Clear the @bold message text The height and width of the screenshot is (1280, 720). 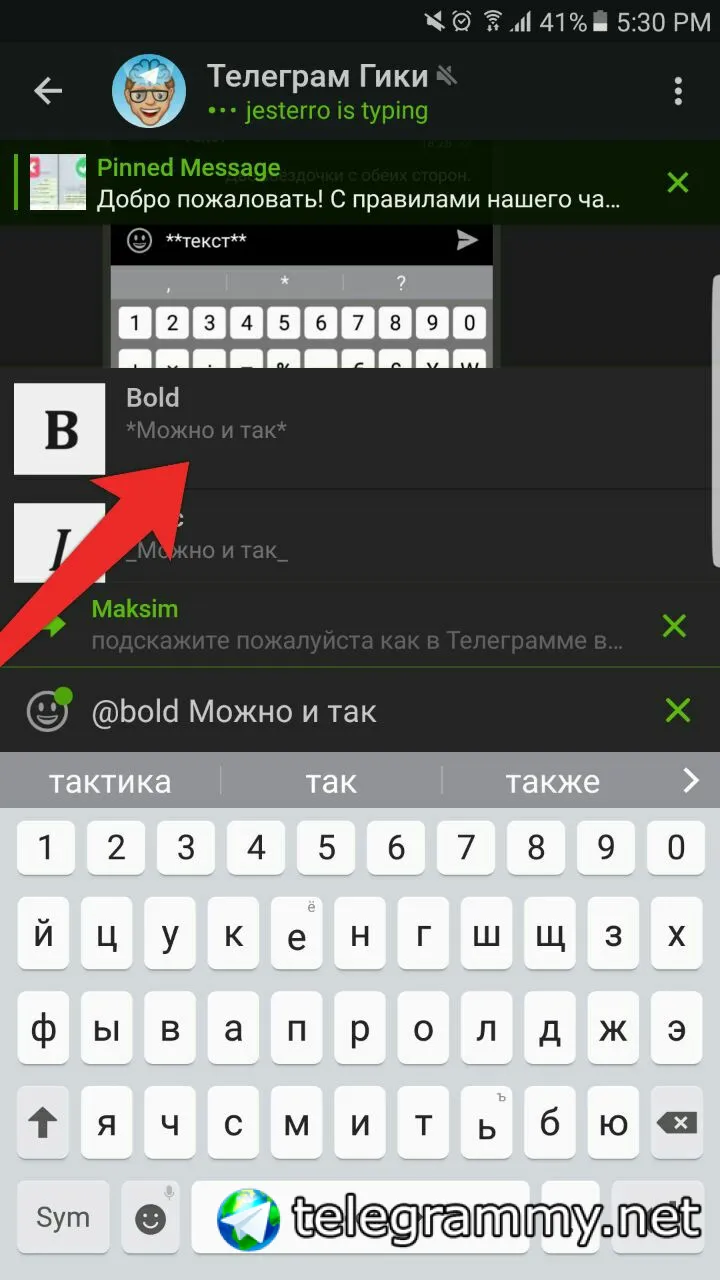(x=678, y=711)
